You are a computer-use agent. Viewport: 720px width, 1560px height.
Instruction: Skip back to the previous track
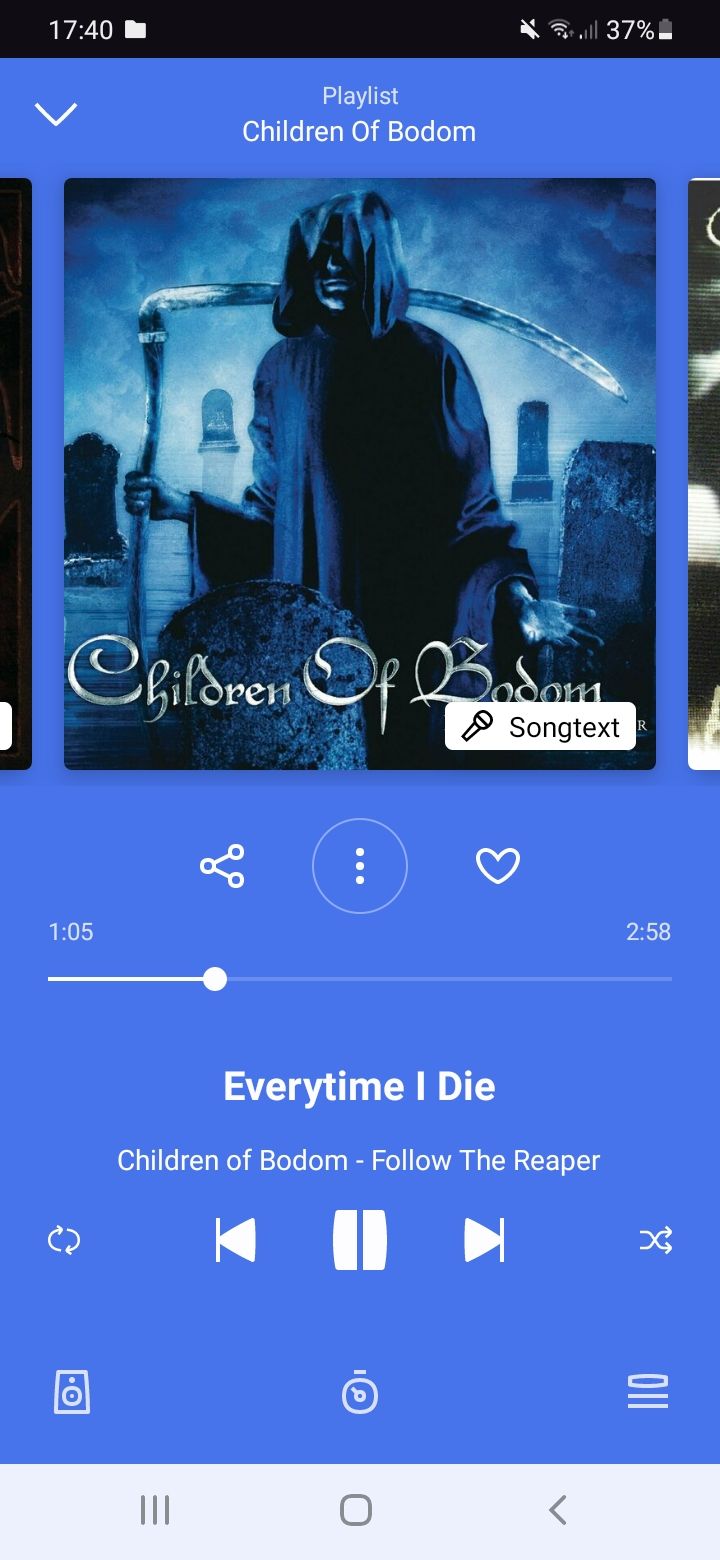(236, 1241)
